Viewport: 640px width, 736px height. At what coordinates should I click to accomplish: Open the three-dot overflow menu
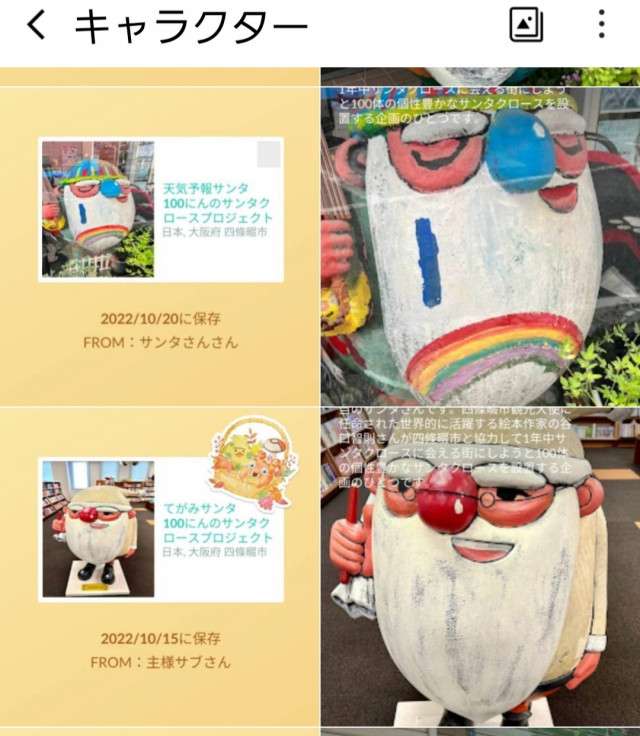click(601, 25)
